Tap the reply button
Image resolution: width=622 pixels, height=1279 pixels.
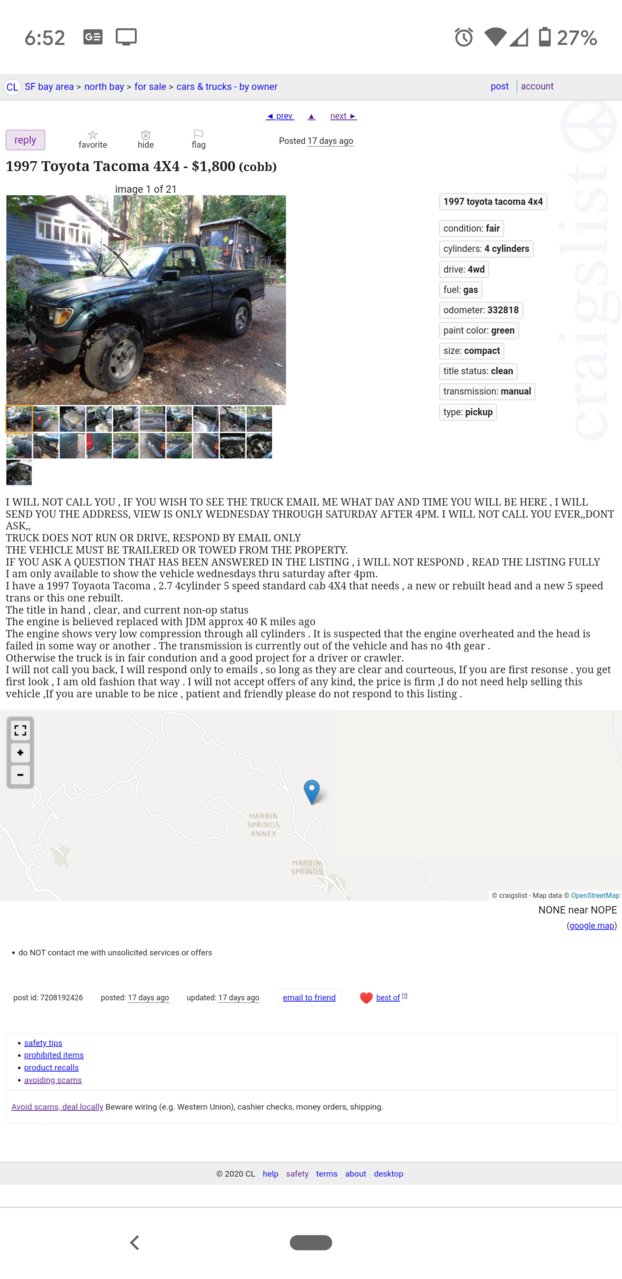pos(25,140)
